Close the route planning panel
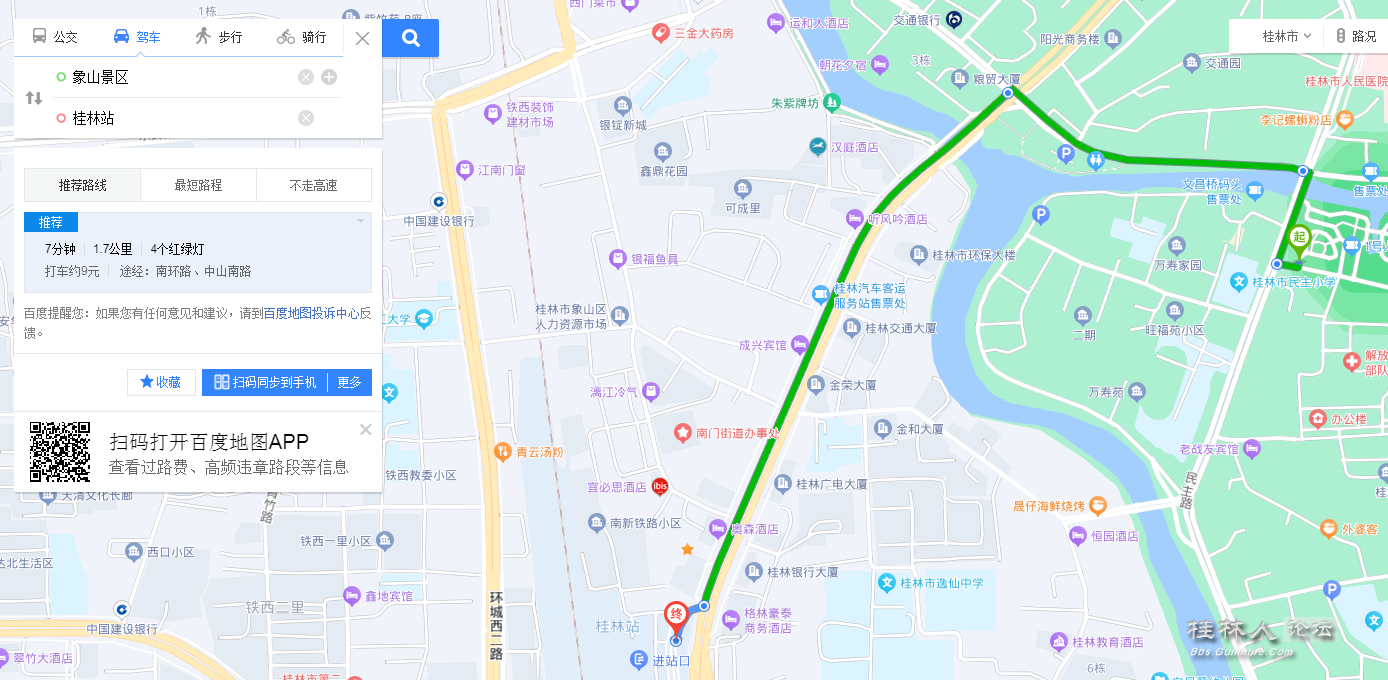This screenshot has width=1388, height=680. pos(363,39)
